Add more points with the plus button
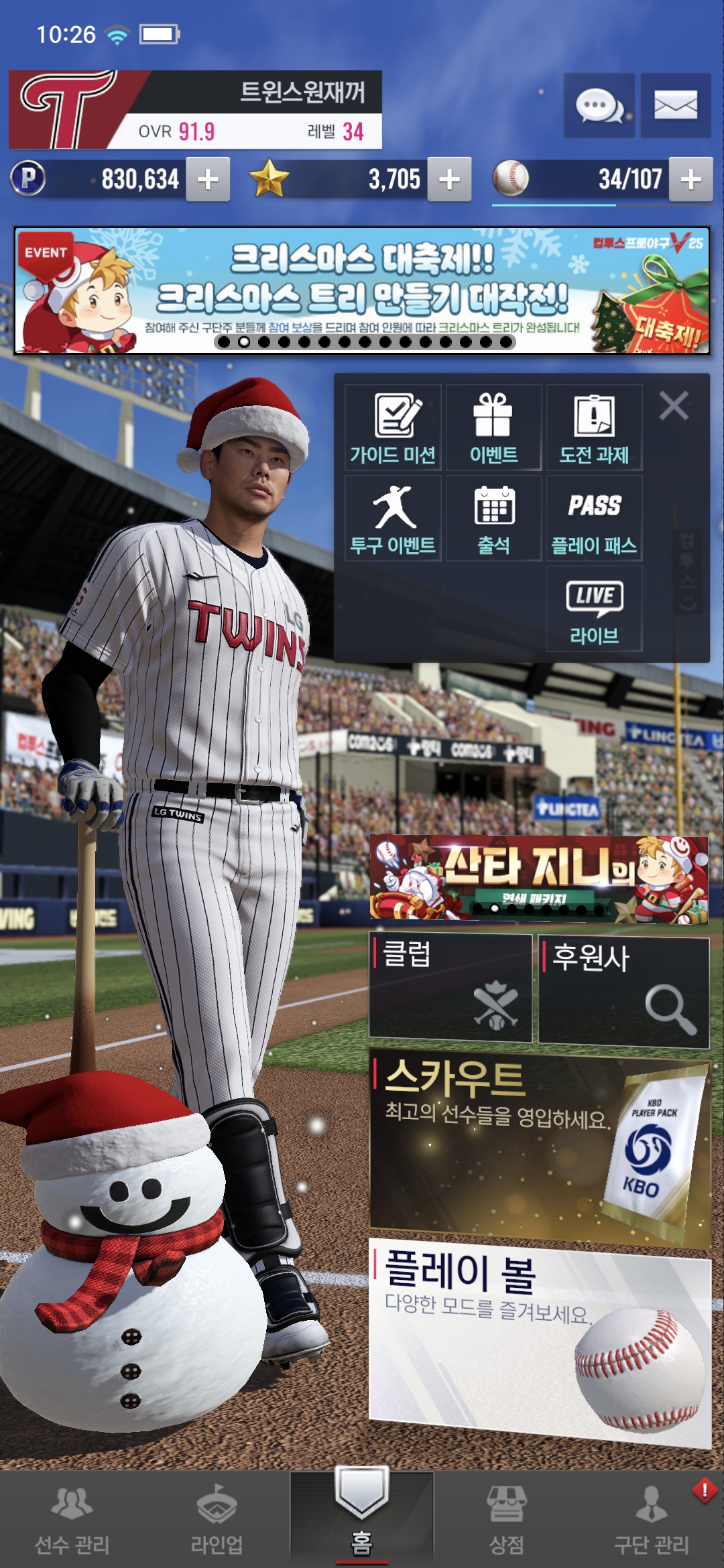724x1568 pixels. 208,180
